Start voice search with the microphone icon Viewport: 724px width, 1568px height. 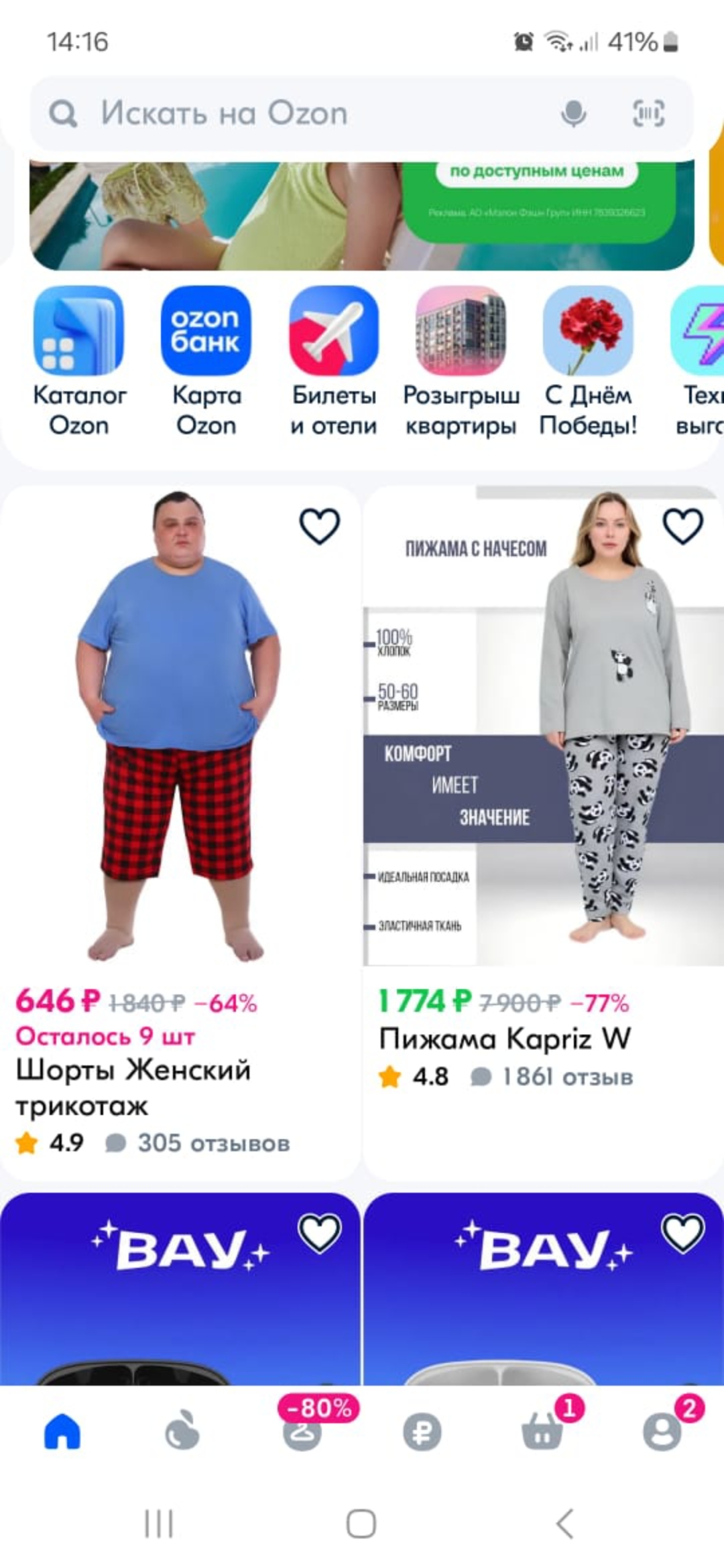pyautogui.click(x=573, y=114)
